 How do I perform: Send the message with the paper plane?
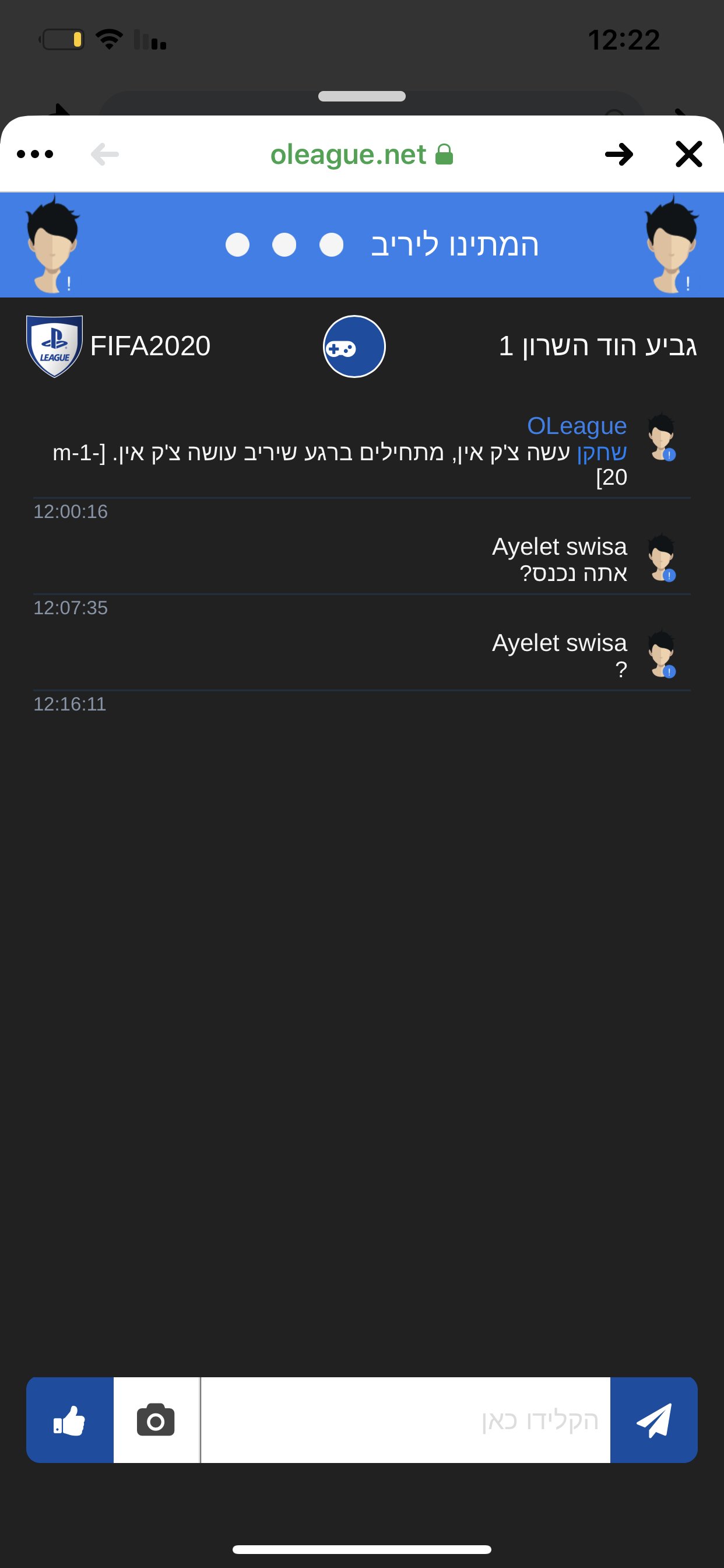coord(653,1419)
